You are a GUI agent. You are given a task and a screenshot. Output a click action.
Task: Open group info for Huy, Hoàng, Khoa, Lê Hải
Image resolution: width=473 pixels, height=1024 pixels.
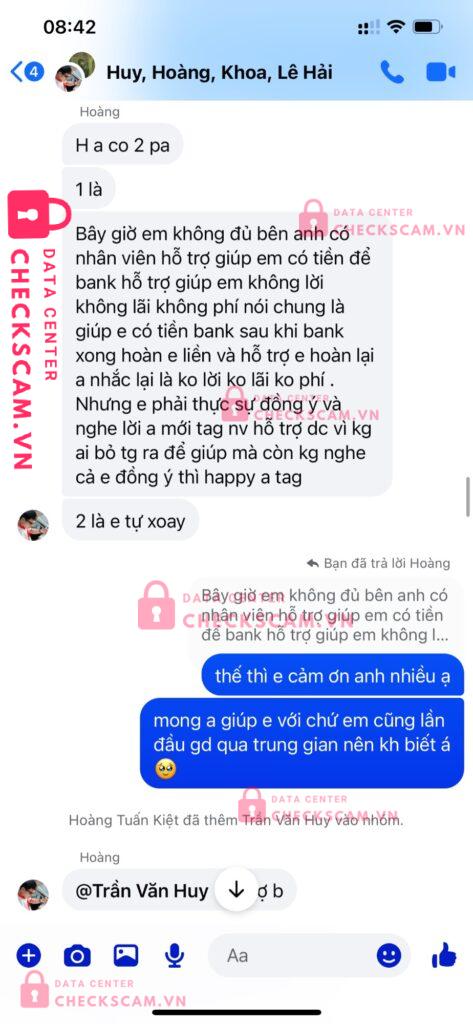point(219,72)
